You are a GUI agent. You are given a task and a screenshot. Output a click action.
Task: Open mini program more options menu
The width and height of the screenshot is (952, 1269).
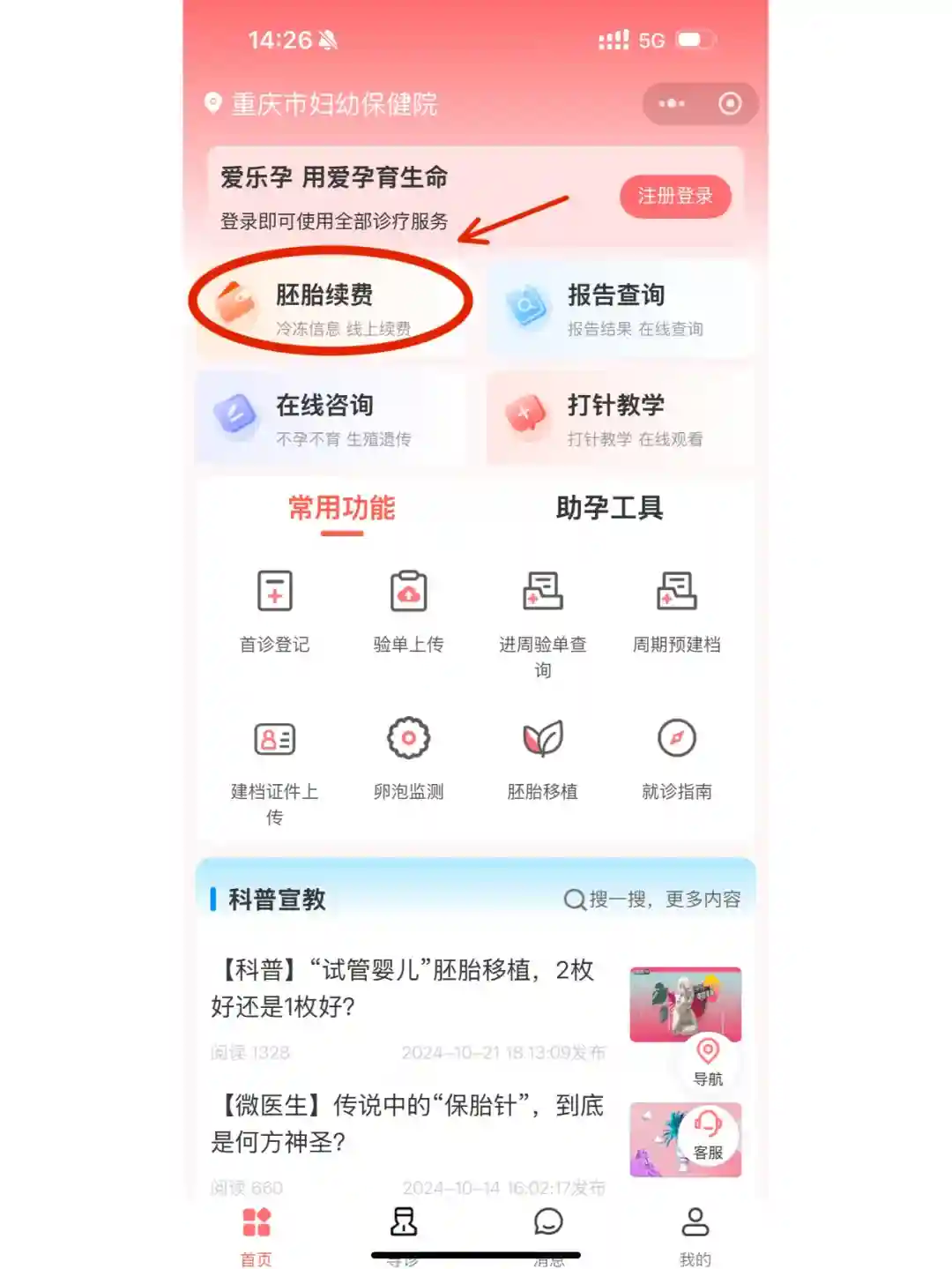[x=672, y=104]
